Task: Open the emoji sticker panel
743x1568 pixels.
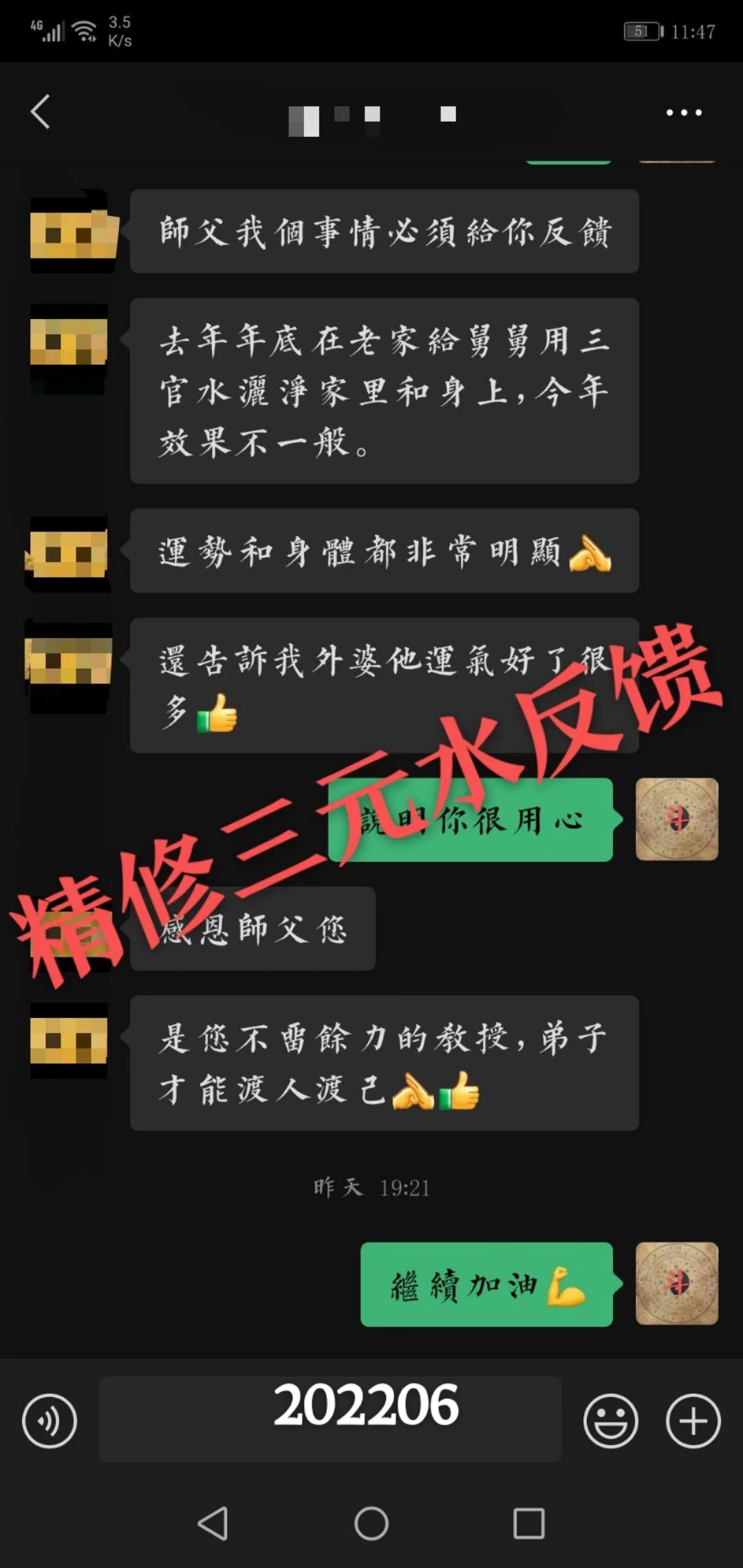Action: click(610, 1421)
